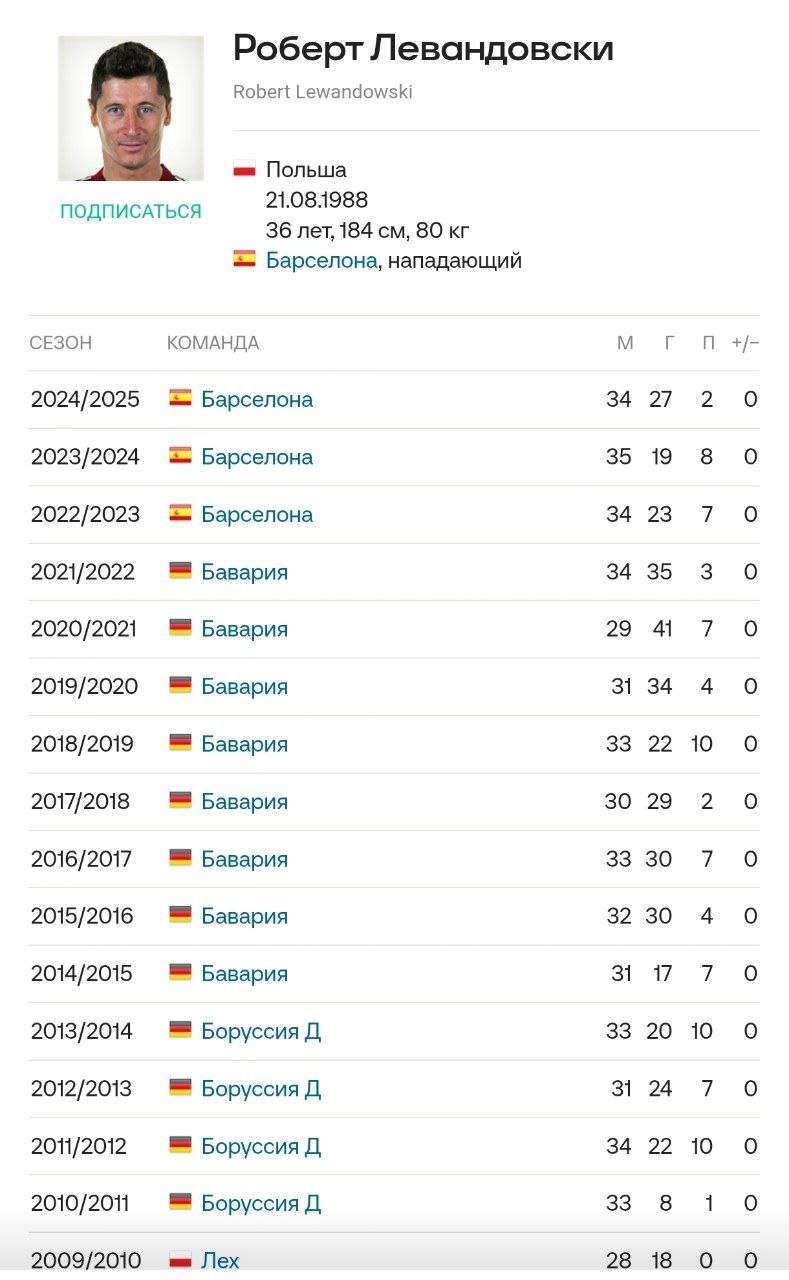Viewport: 789px width, 1280px height.
Task: Open Лех team for season 2009/2010
Action: [220, 1261]
